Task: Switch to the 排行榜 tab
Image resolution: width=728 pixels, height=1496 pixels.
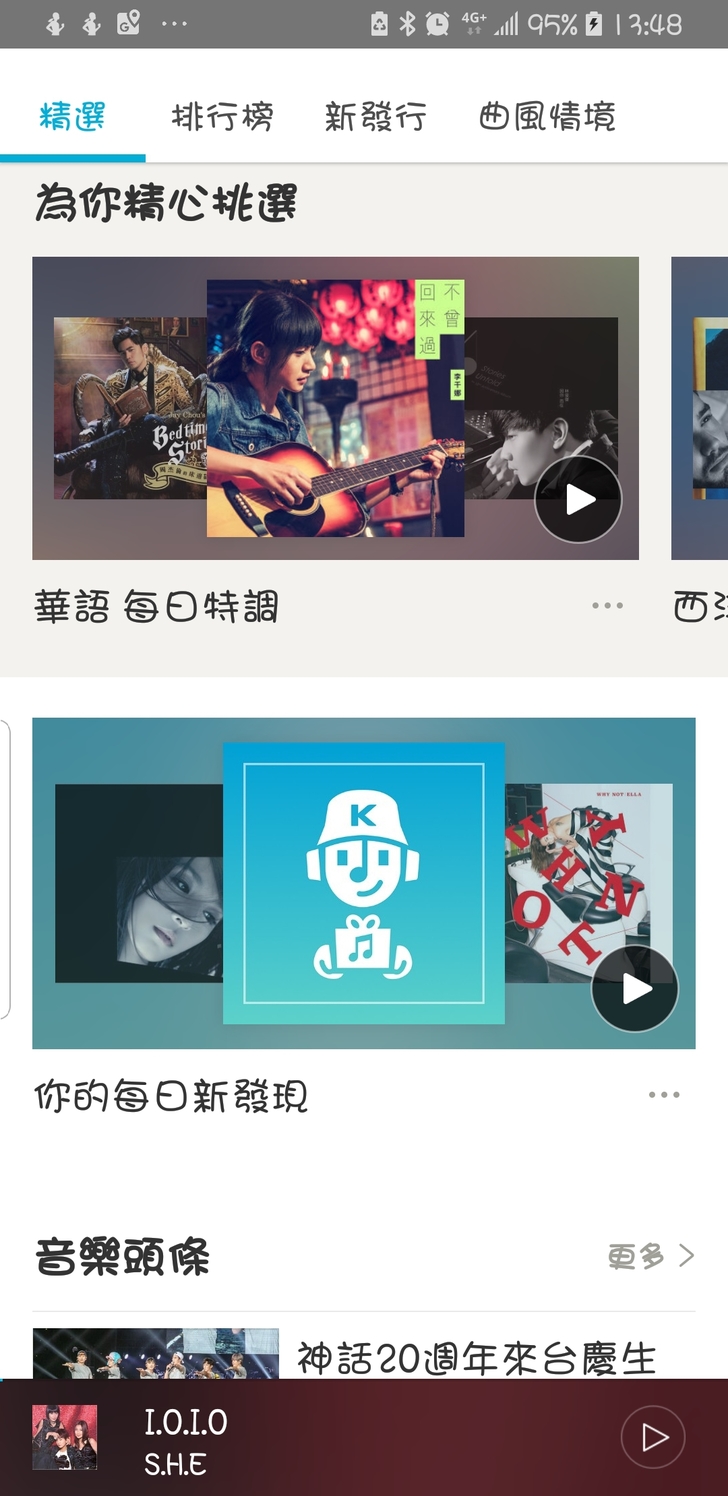Action: tap(222, 117)
